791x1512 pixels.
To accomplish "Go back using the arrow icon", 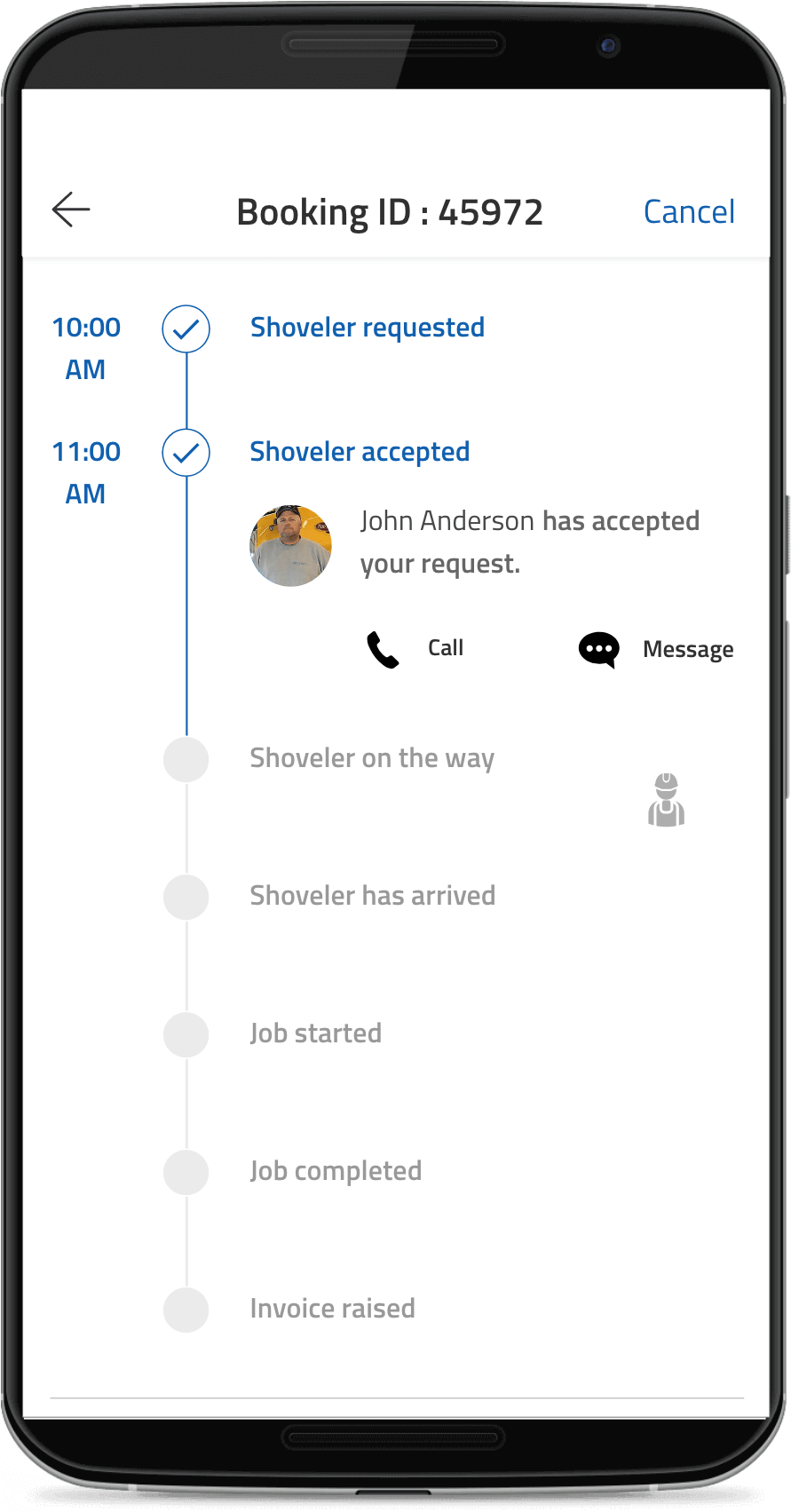I will click(x=71, y=210).
